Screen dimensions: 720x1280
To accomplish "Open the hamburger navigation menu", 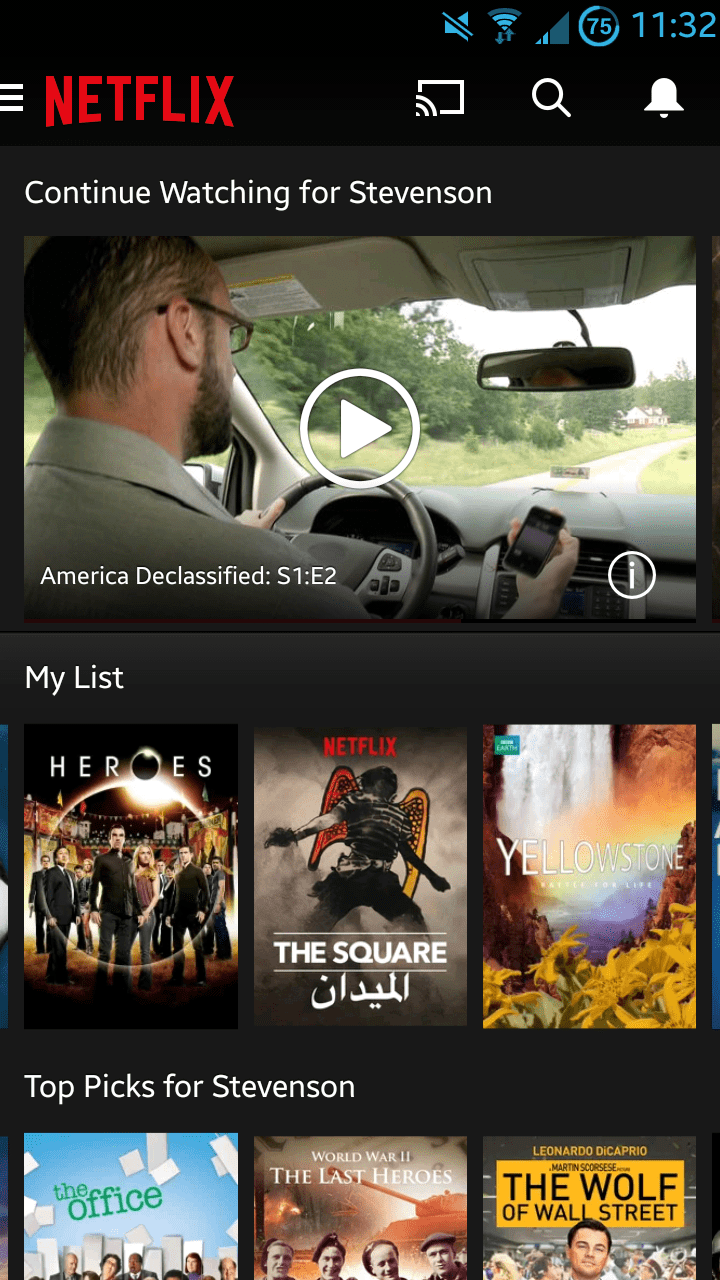I will pos(11,98).
